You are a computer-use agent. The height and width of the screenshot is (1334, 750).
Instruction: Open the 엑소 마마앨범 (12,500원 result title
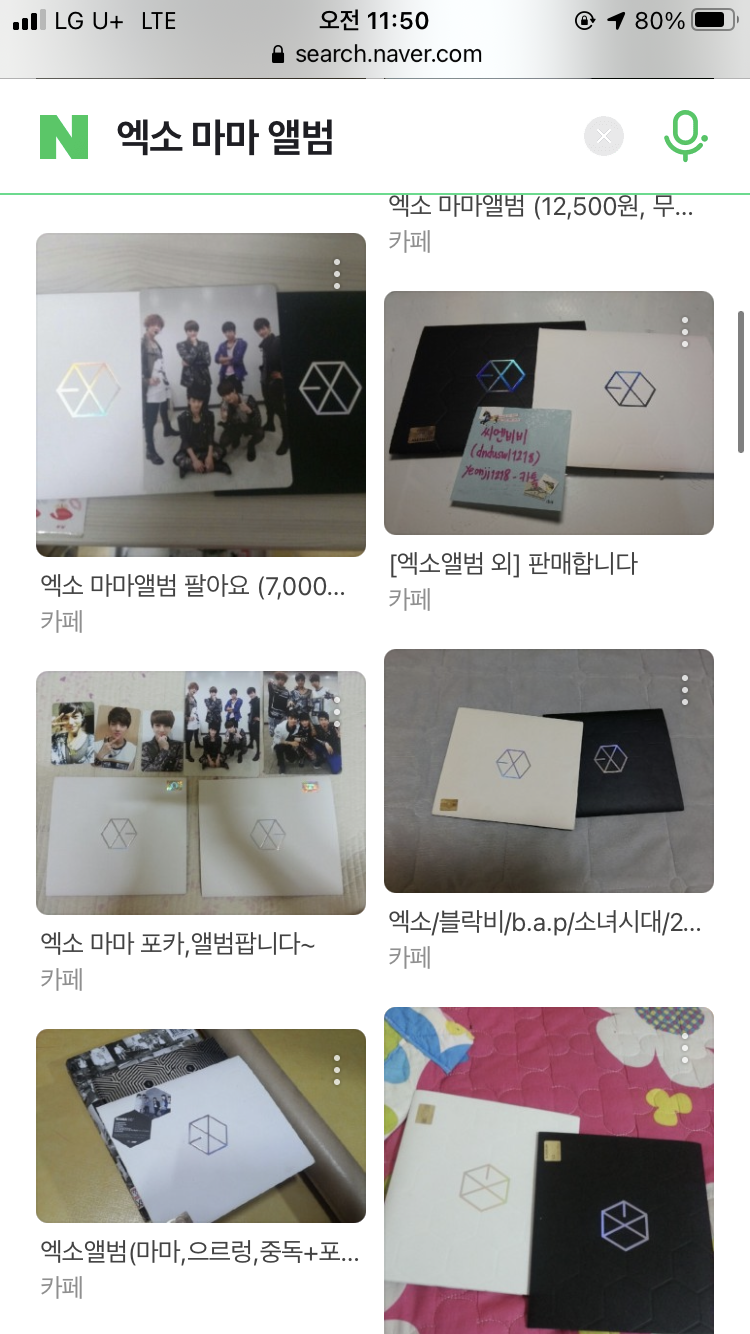click(540, 207)
